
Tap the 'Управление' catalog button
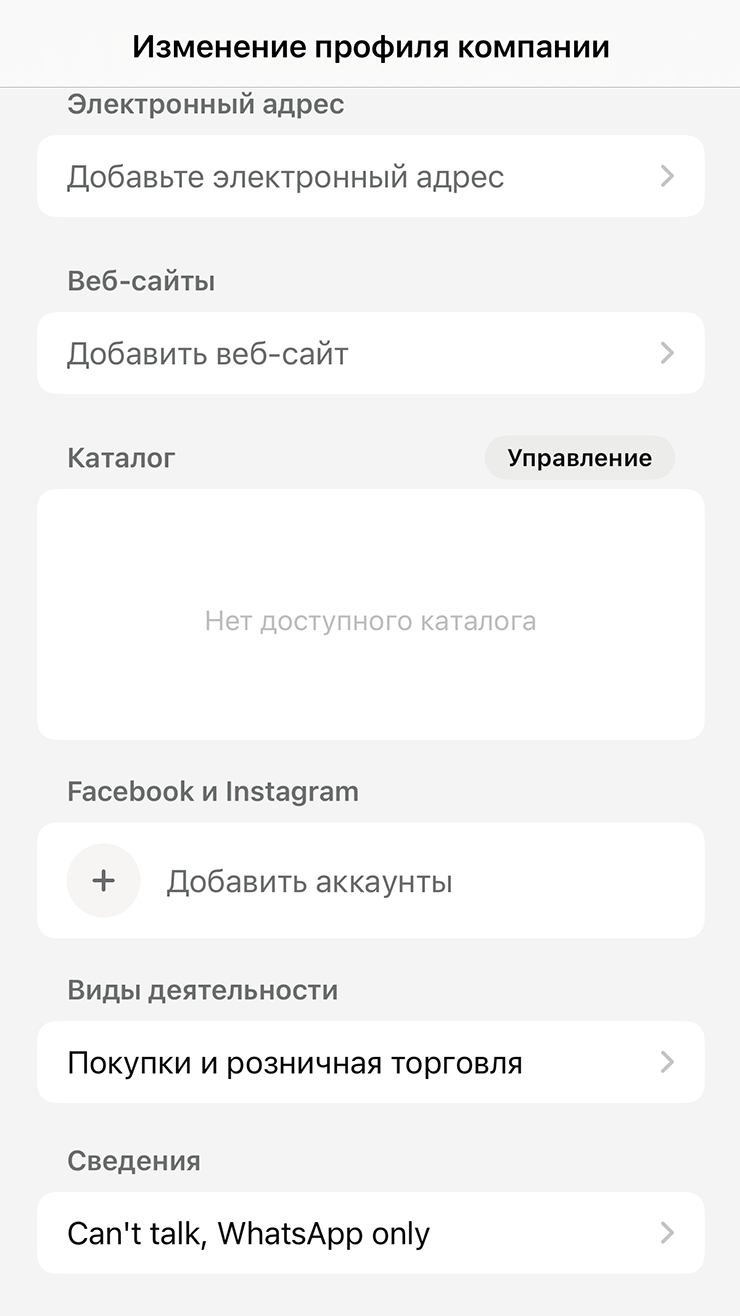coord(579,458)
